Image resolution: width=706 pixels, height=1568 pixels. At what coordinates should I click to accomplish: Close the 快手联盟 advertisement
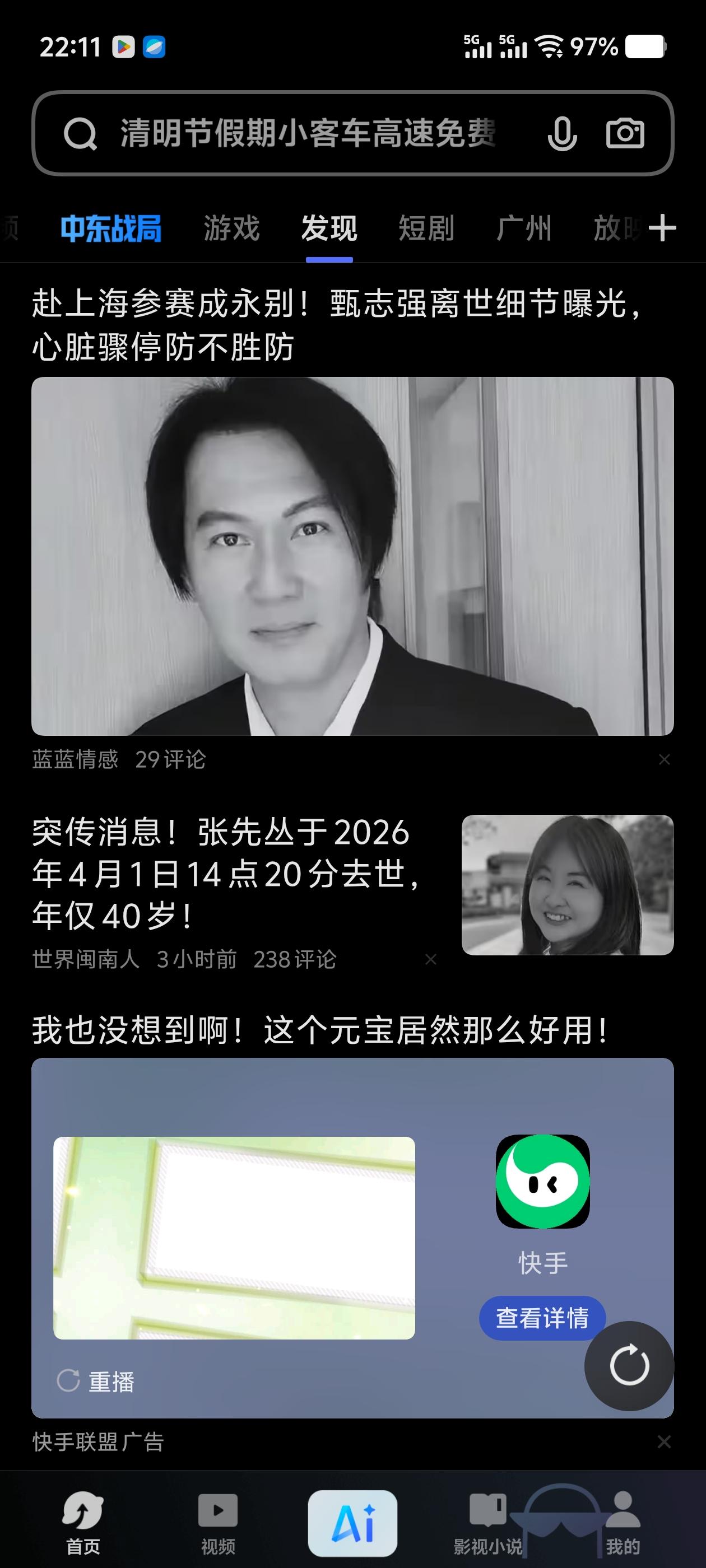[664, 1441]
